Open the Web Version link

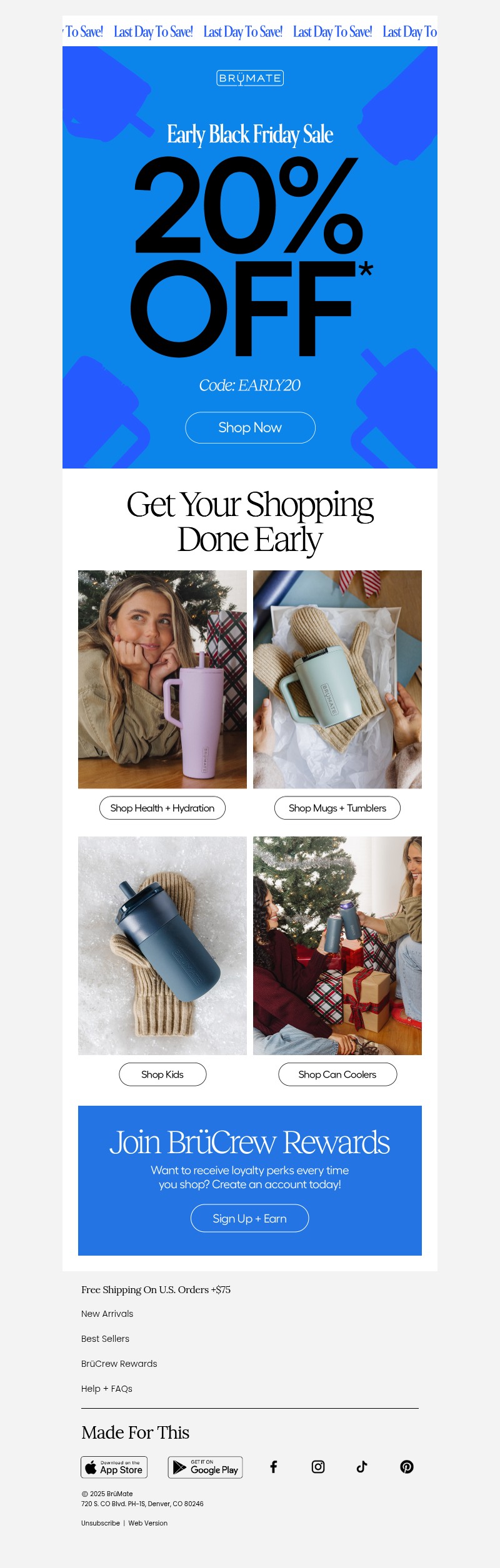[x=148, y=1523]
